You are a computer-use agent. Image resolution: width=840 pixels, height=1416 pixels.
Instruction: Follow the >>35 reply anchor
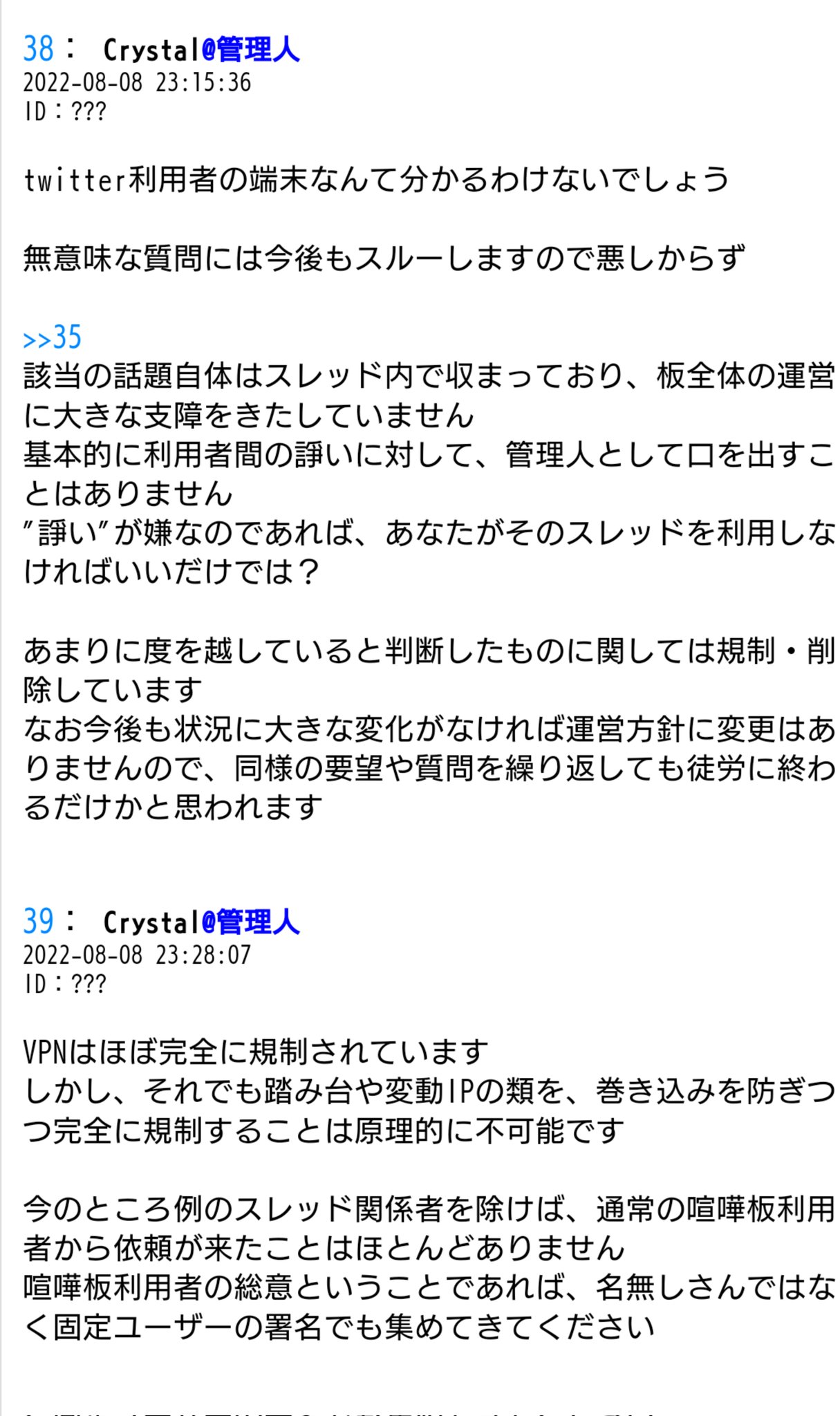click(52, 337)
